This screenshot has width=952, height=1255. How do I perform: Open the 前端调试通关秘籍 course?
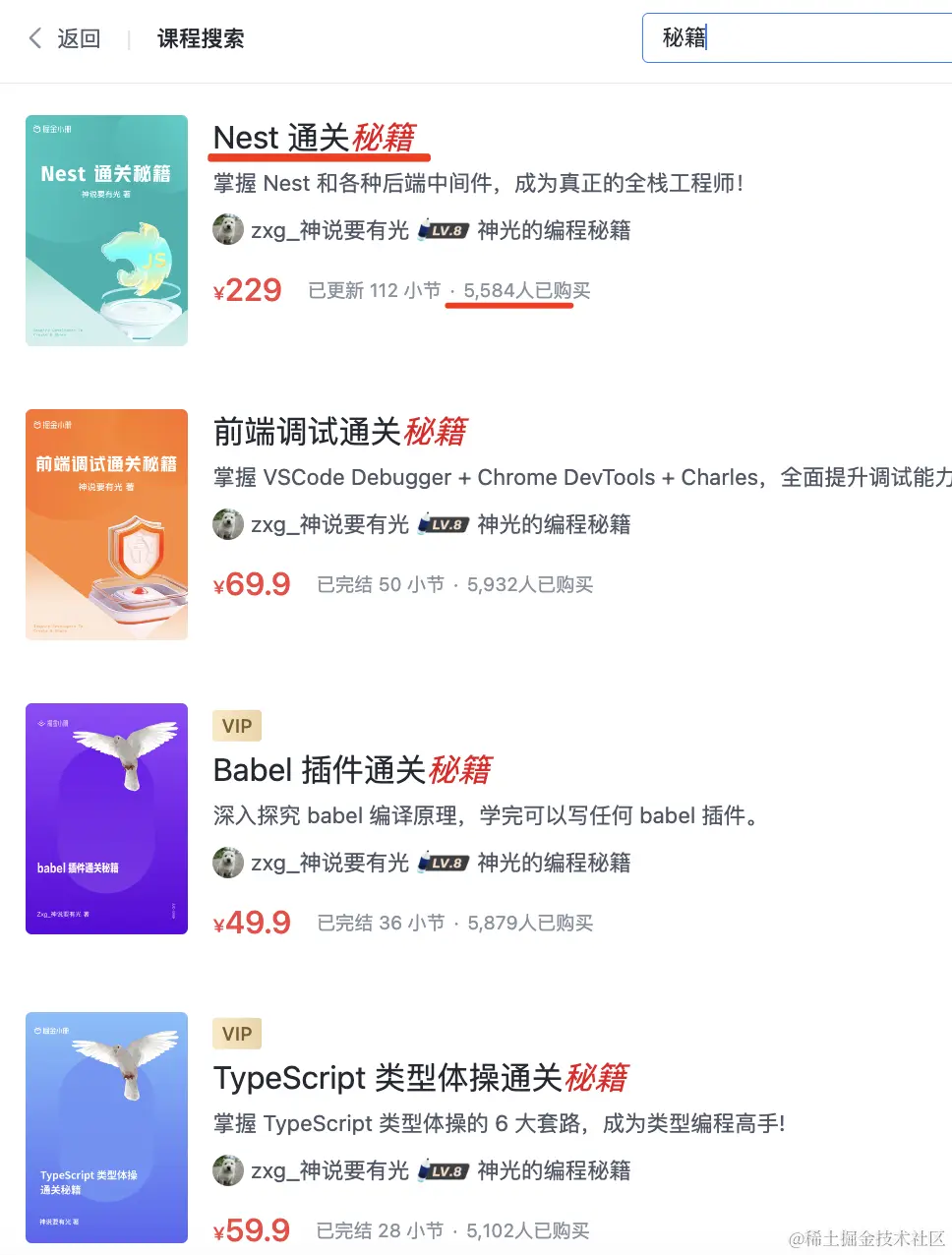(x=340, y=432)
